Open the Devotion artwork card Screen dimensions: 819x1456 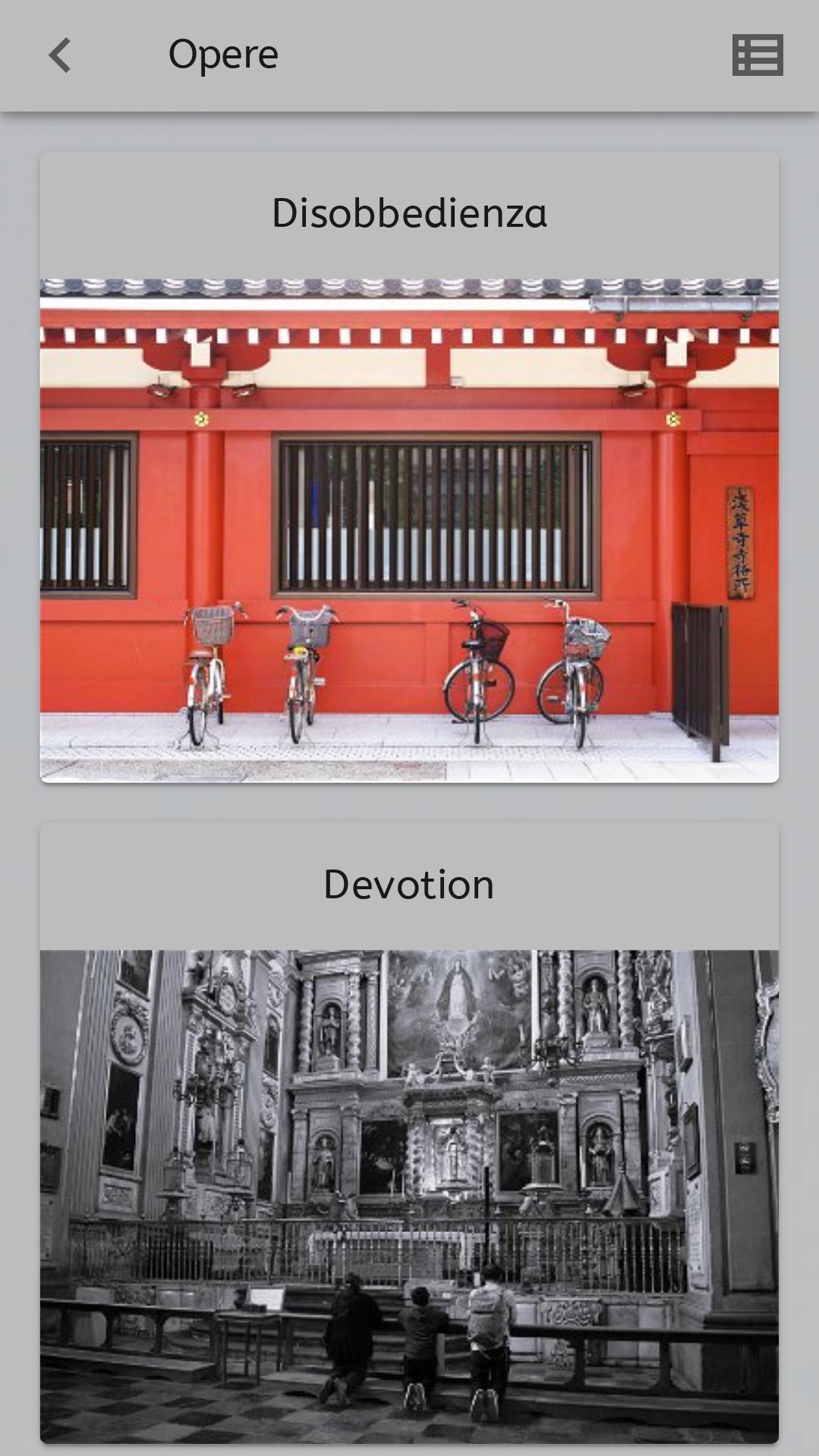[x=409, y=1133]
